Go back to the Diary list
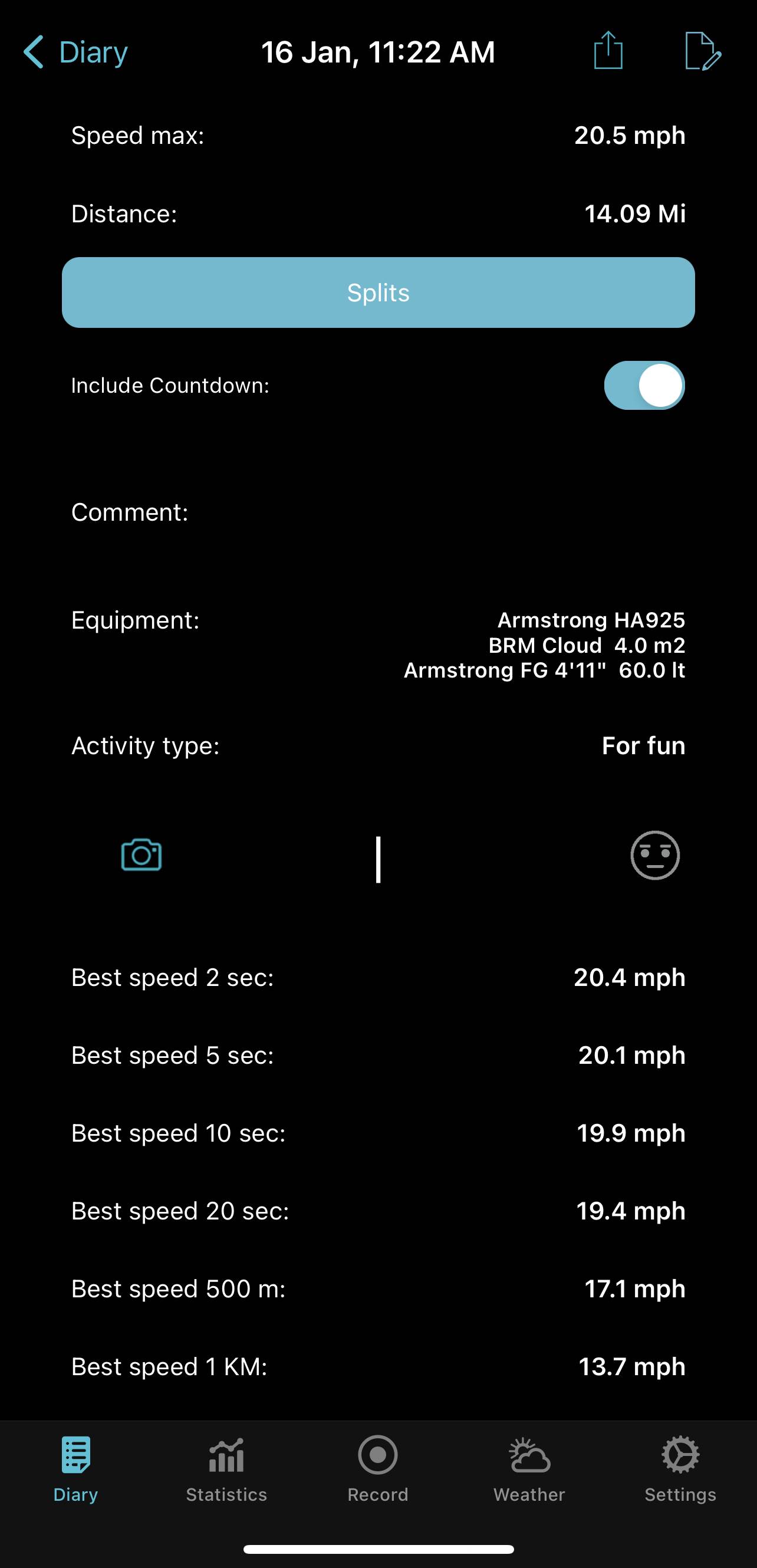Image resolution: width=757 pixels, height=1568 pixels. [x=75, y=52]
